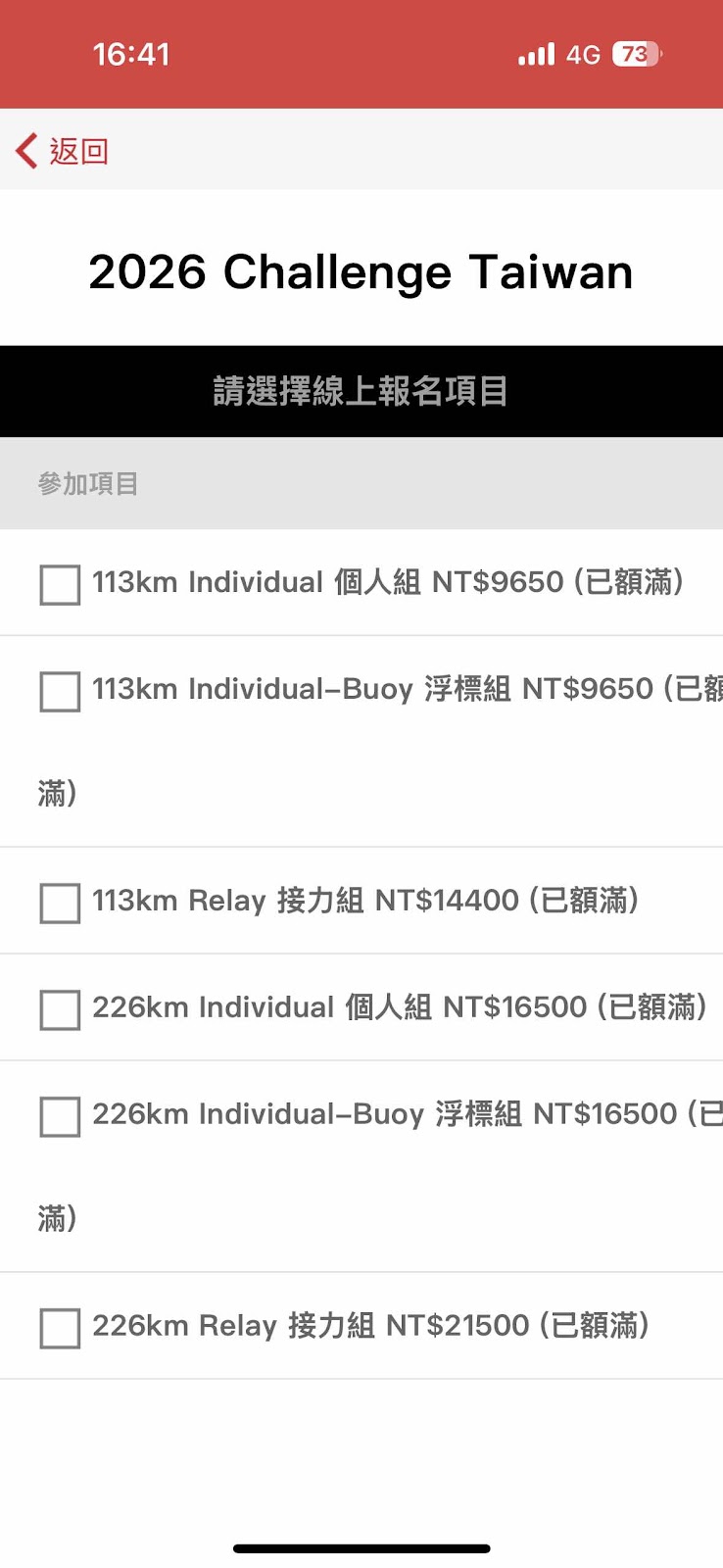The height and width of the screenshot is (1568, 723).
Task: Select the 113km Individual-Buoy 浮標組 checkbox
Action: click(60, 691)
